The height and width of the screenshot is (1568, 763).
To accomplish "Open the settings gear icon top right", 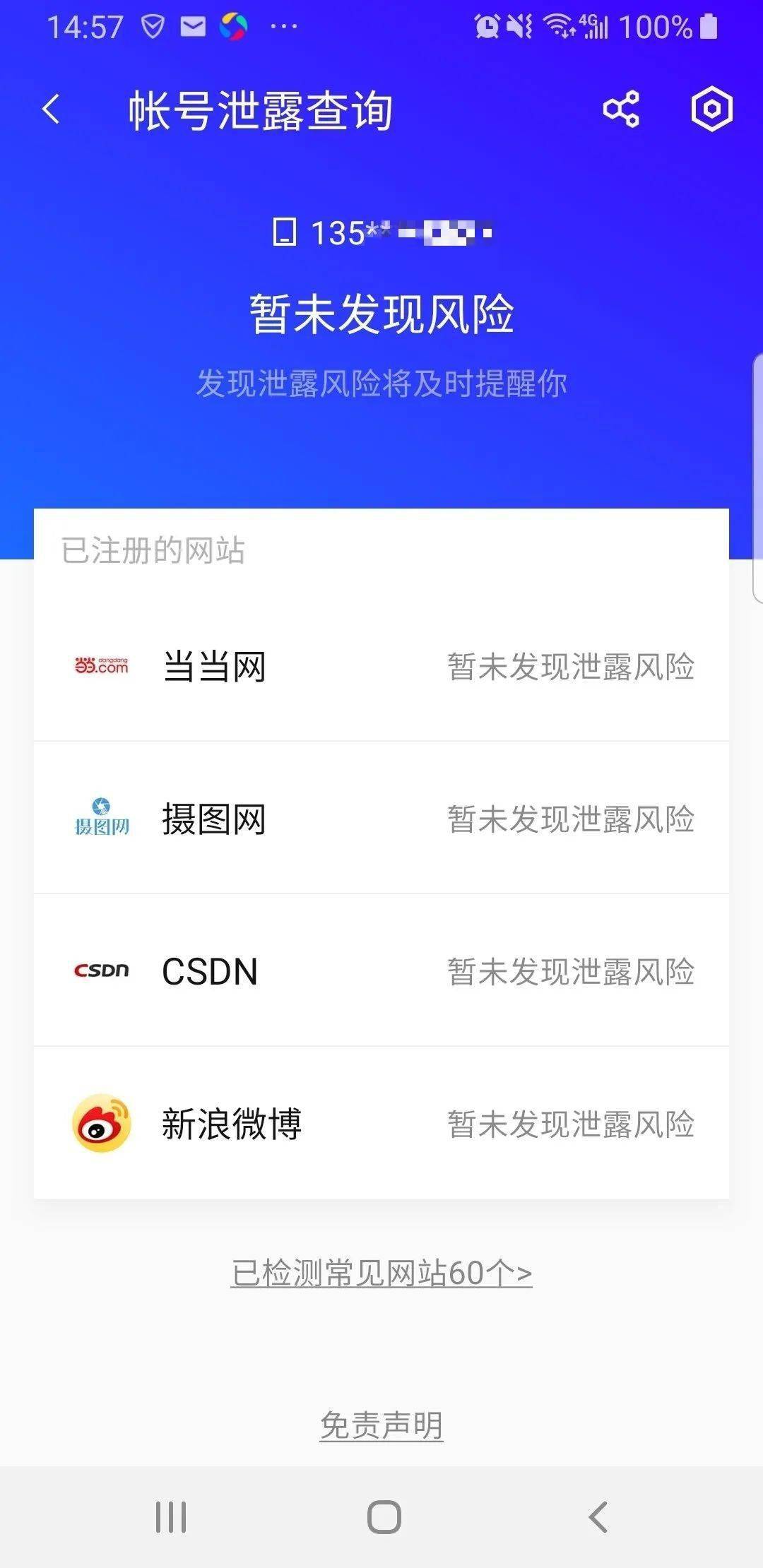I will click(x=711, y=110).
